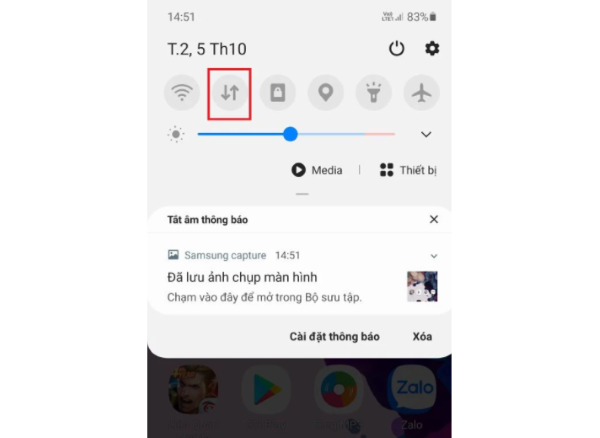Viewport: 600px width, 438px height.
Task: Toggle the location quick setting
Action: tap(325, 93)
